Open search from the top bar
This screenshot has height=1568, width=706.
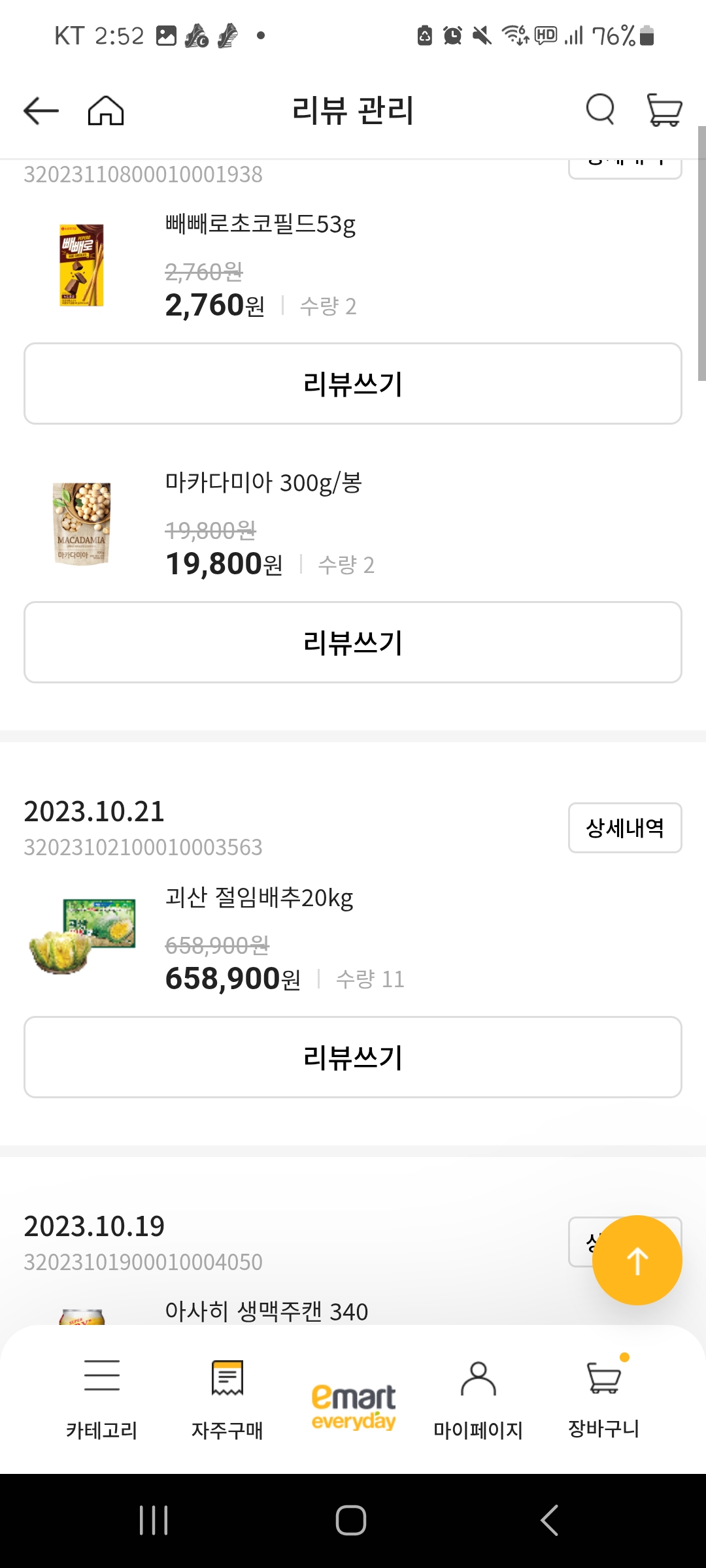click(600, 110)
